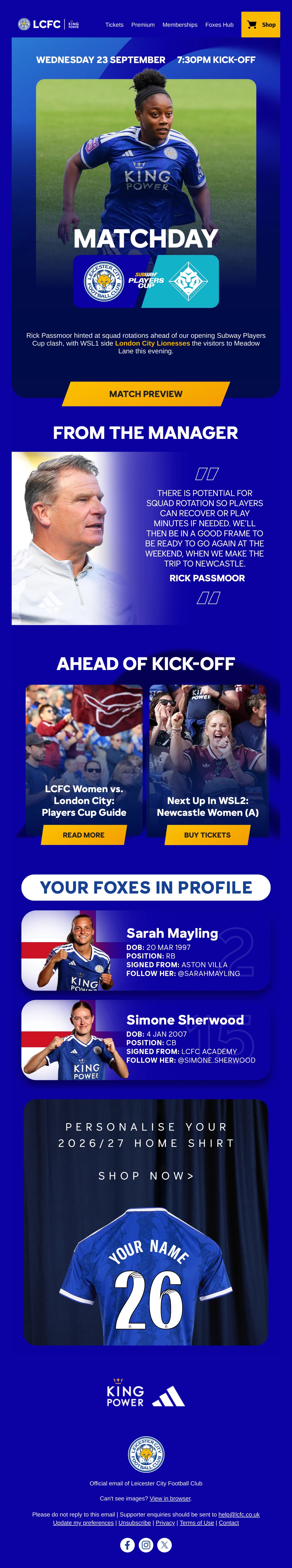Unsubscribe from these emails
The height and width of the screenshot is (1568, 292).
pyautogui.click(x=135, y=1523)
